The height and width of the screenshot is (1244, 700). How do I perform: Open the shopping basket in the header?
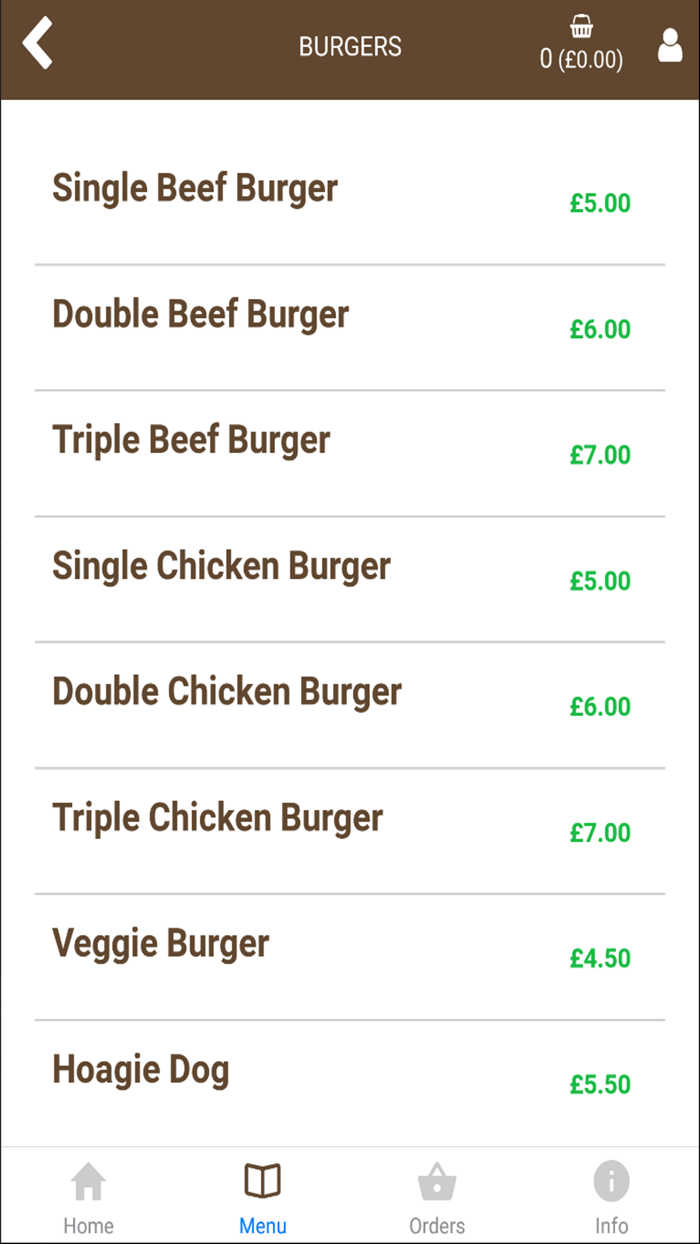581,45
